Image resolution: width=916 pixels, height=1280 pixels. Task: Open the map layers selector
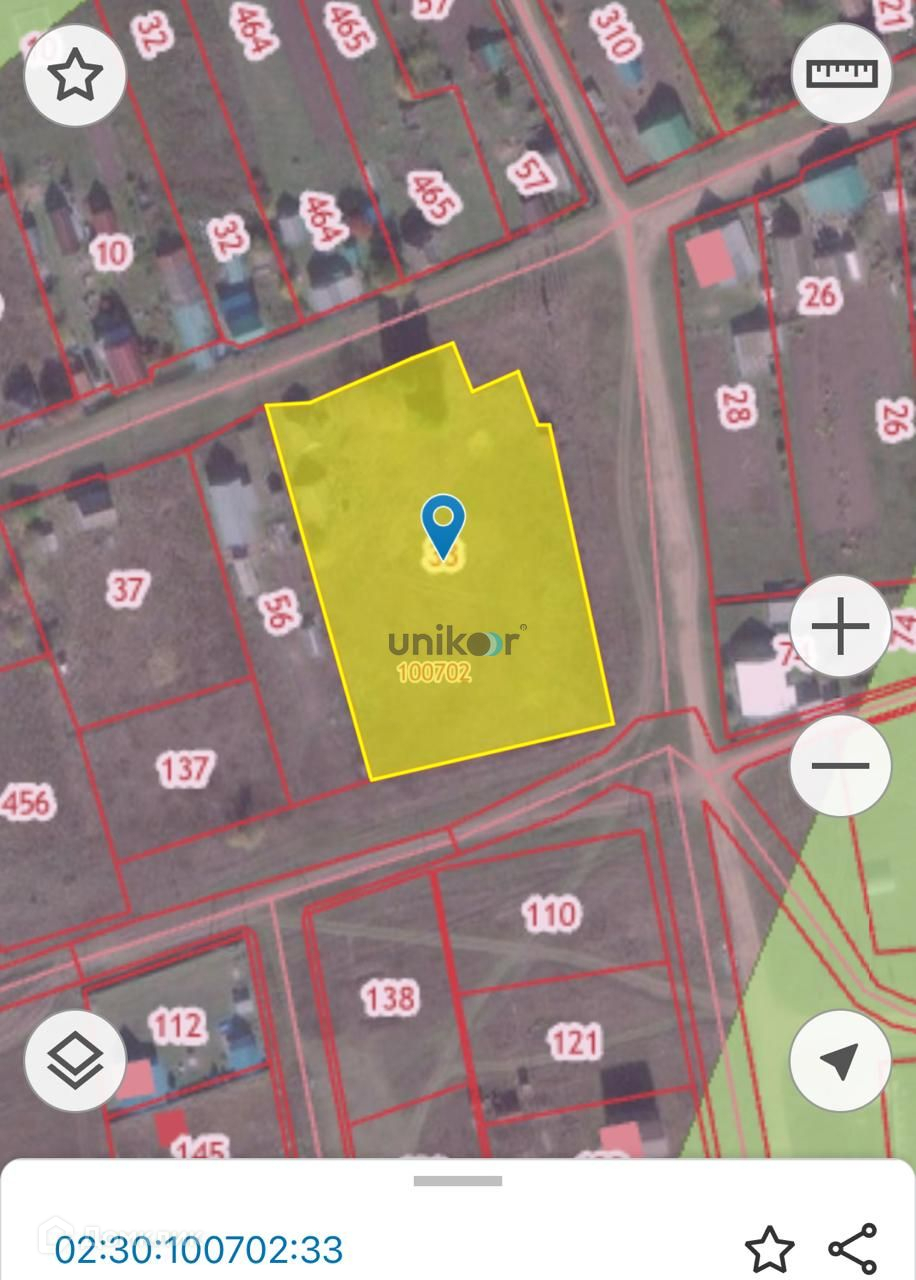(75, 1061)
